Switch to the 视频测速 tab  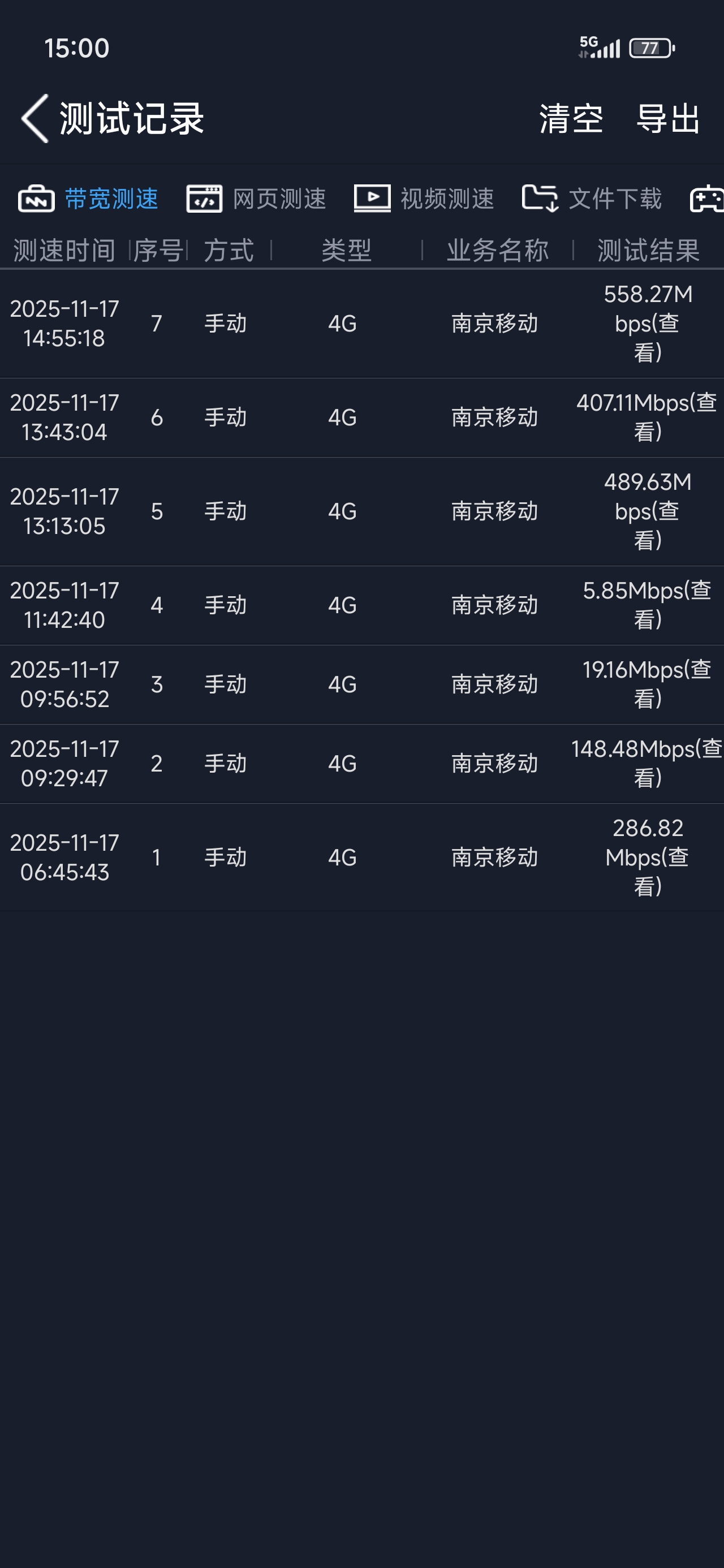[x=424, y=199]
